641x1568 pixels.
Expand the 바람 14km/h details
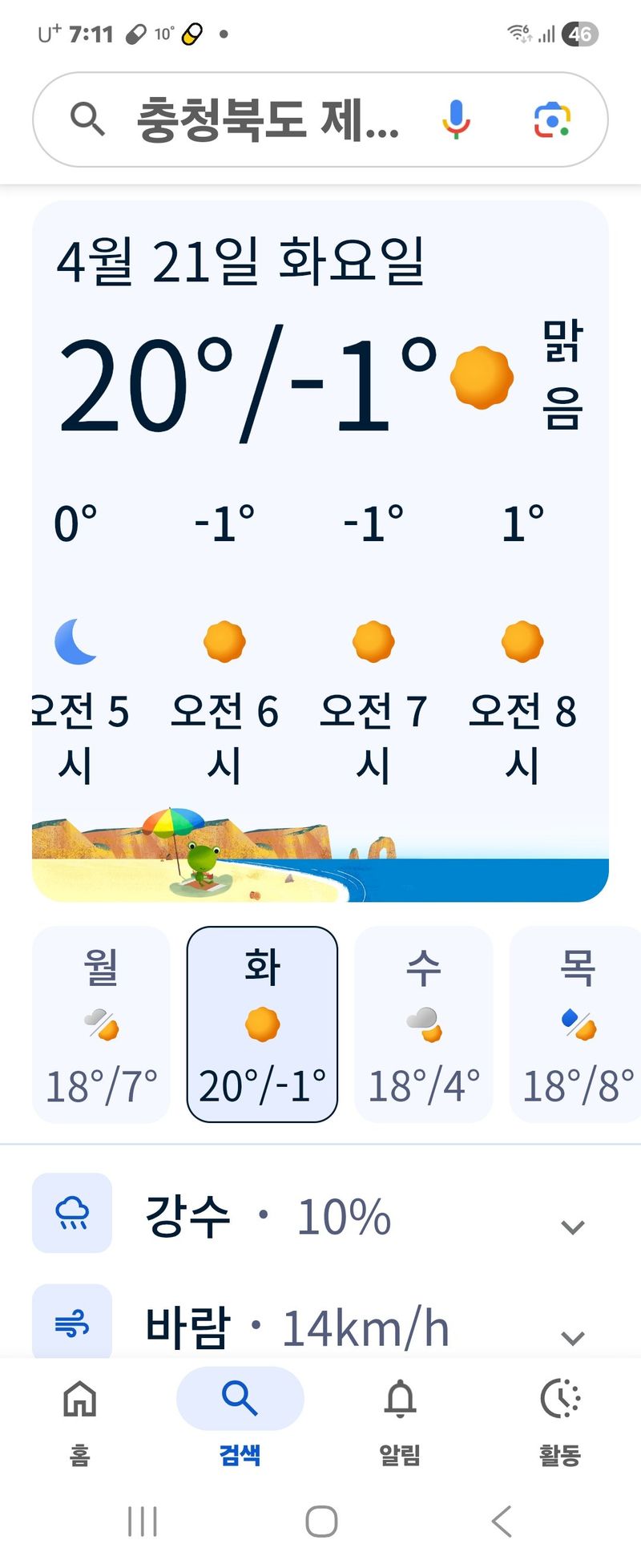tap(572, 1336)
